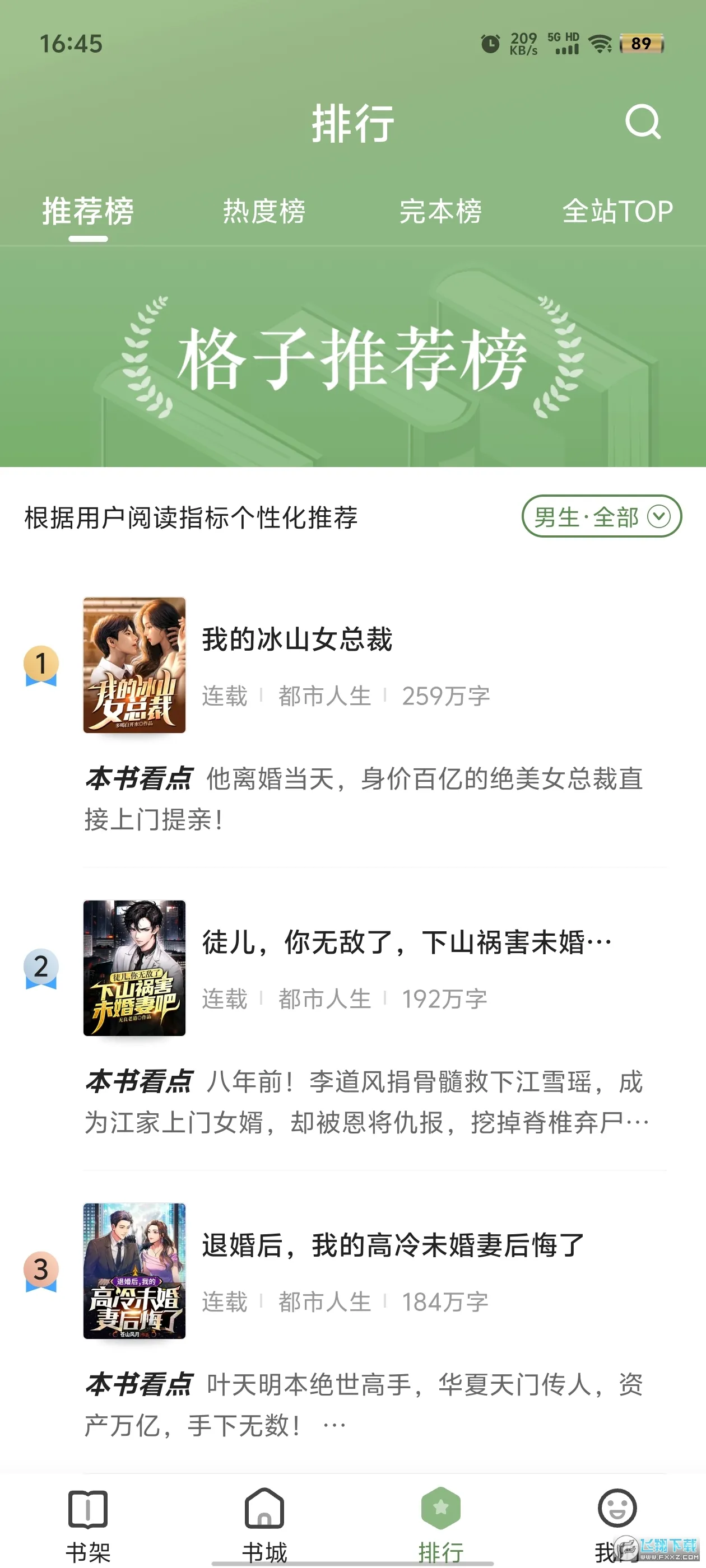706x1568 pixels.
Task: Switch to the 完本榜 tab
Action: tap(440, 211)
